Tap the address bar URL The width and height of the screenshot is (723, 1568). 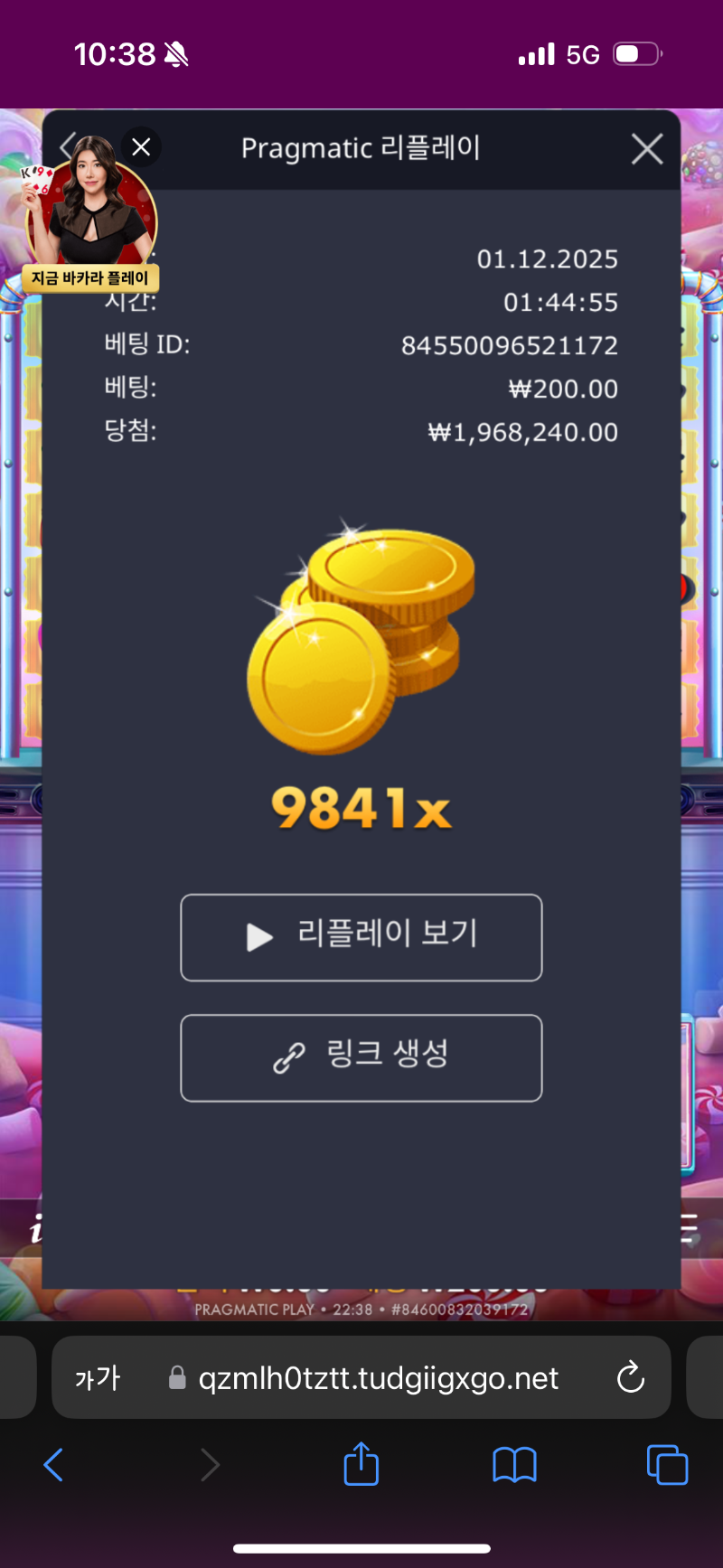pos(378,1378)
